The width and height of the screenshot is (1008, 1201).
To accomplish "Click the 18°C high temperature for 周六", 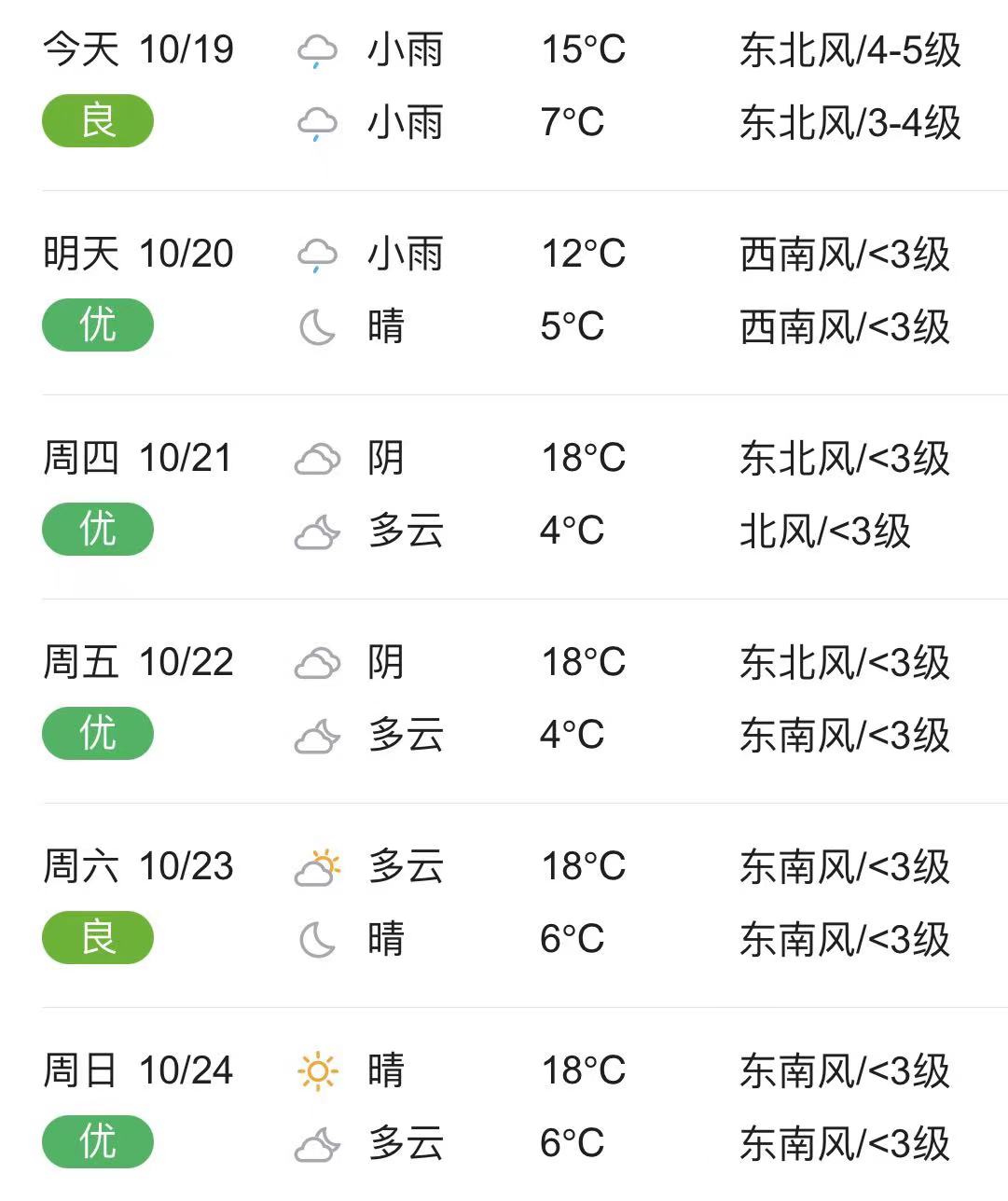I will coord(583,865).
